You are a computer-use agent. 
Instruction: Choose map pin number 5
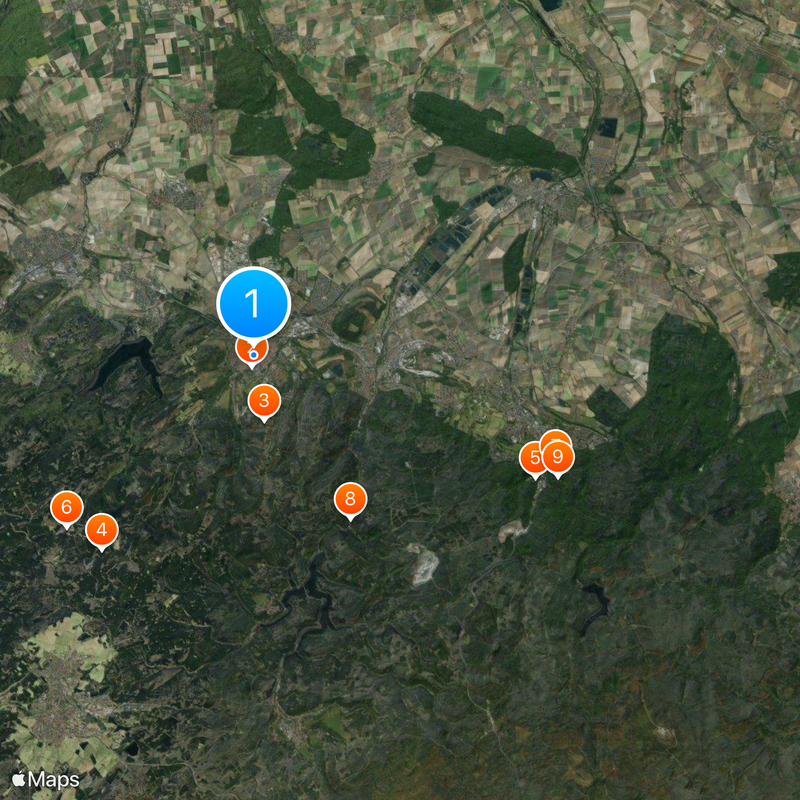(533, 458)
